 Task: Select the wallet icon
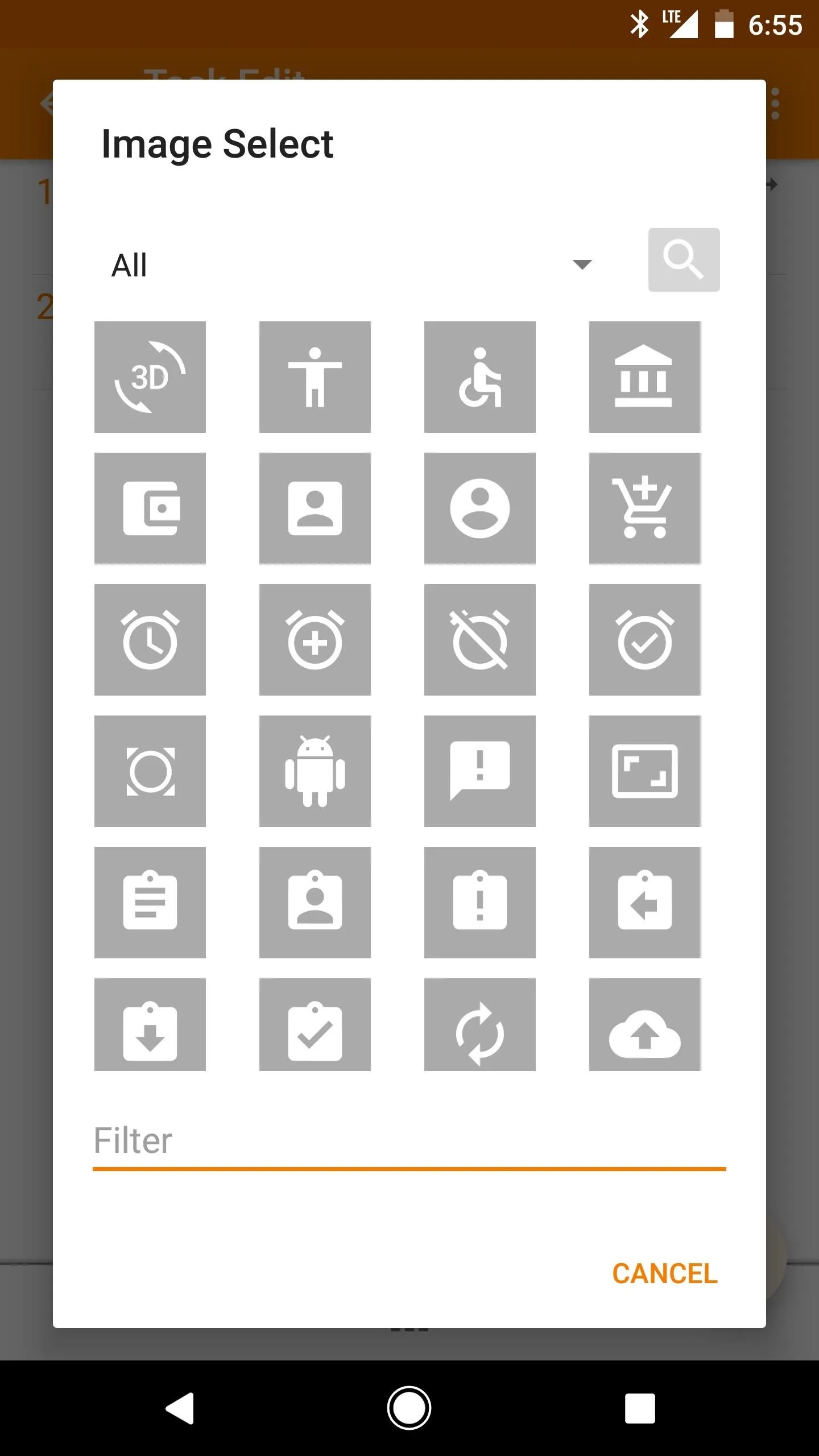[x=150, y=508]
